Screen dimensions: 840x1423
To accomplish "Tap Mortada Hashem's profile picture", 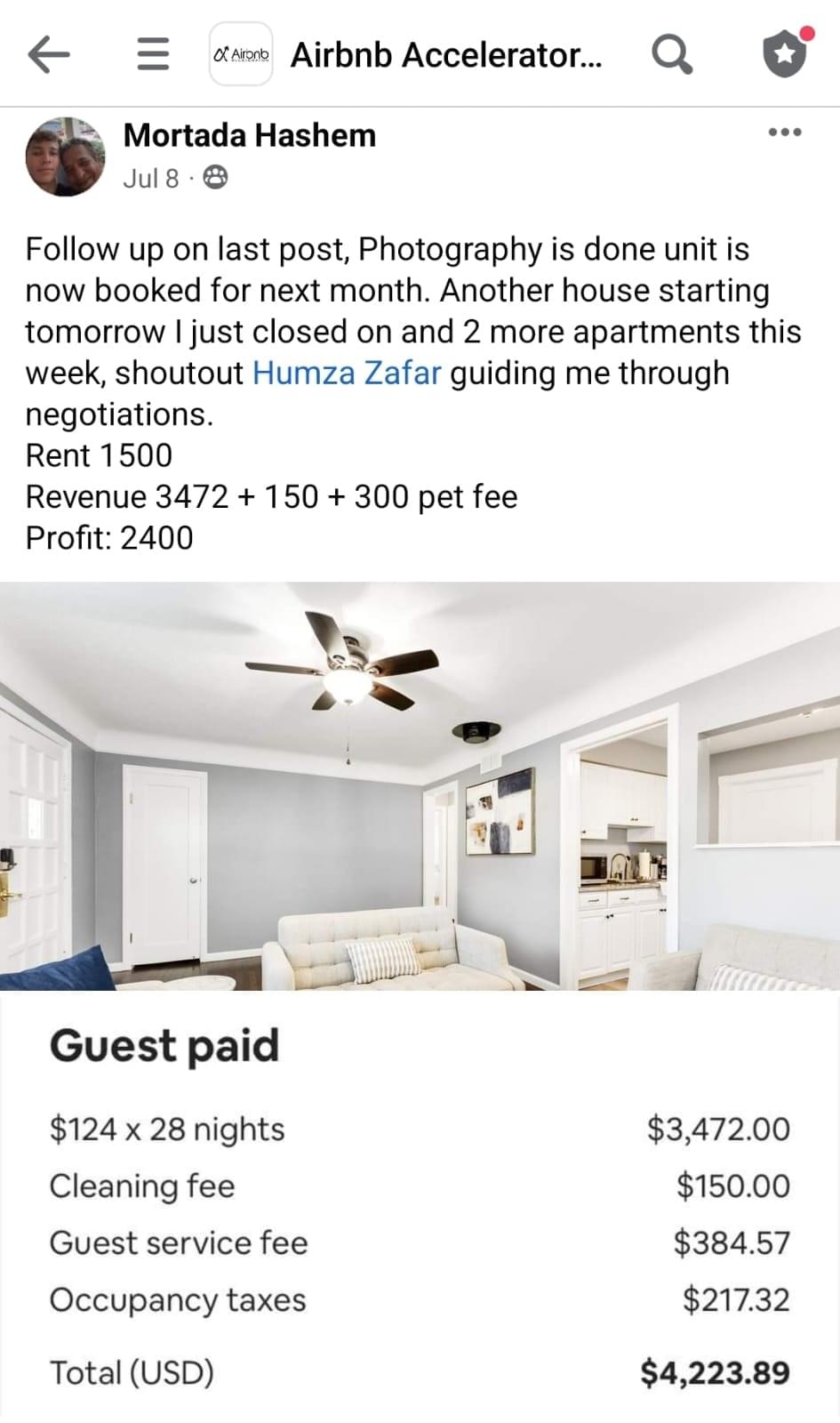I will click(65, 156).
